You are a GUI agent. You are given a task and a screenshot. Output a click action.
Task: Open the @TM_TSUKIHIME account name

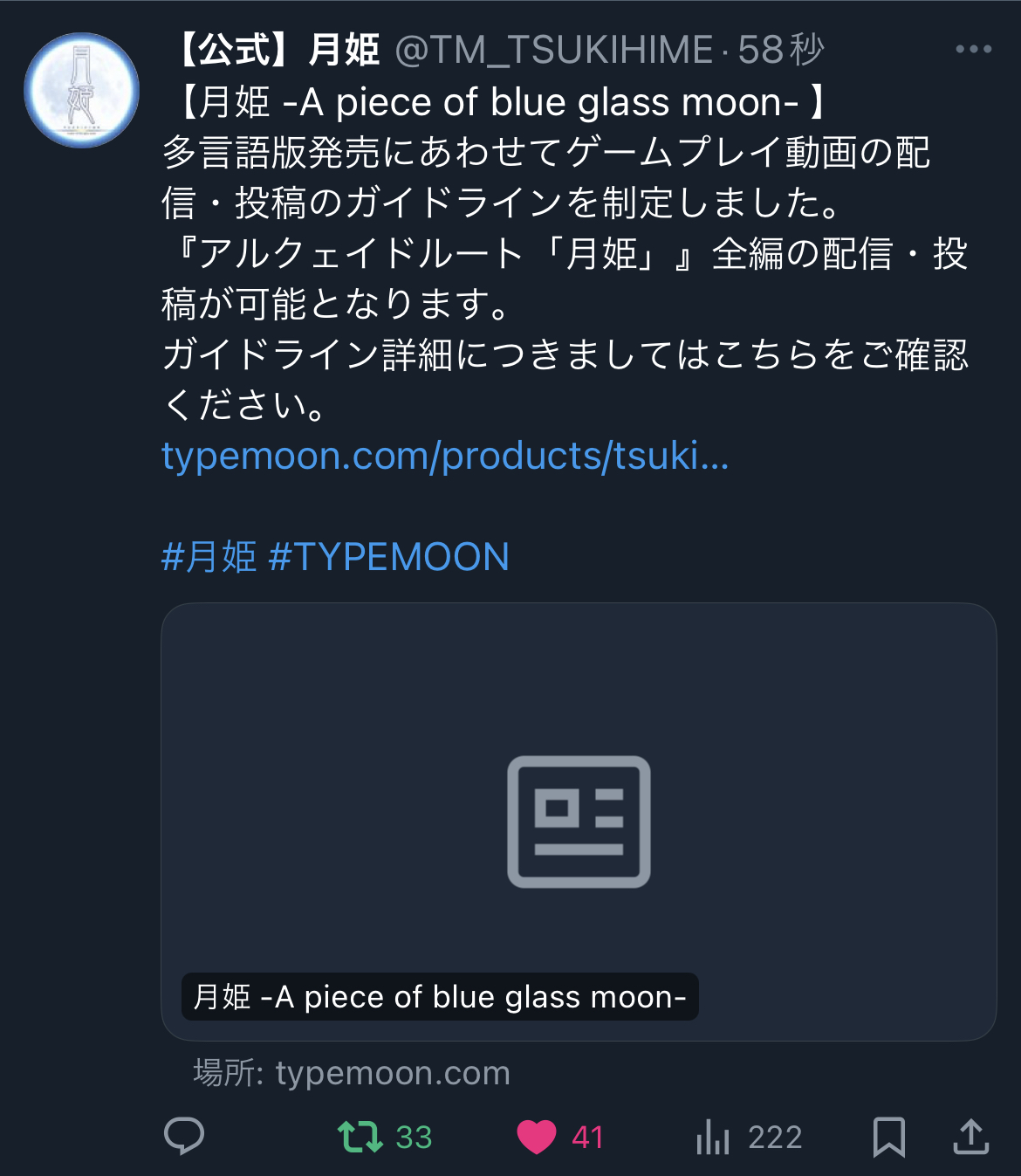554,50
